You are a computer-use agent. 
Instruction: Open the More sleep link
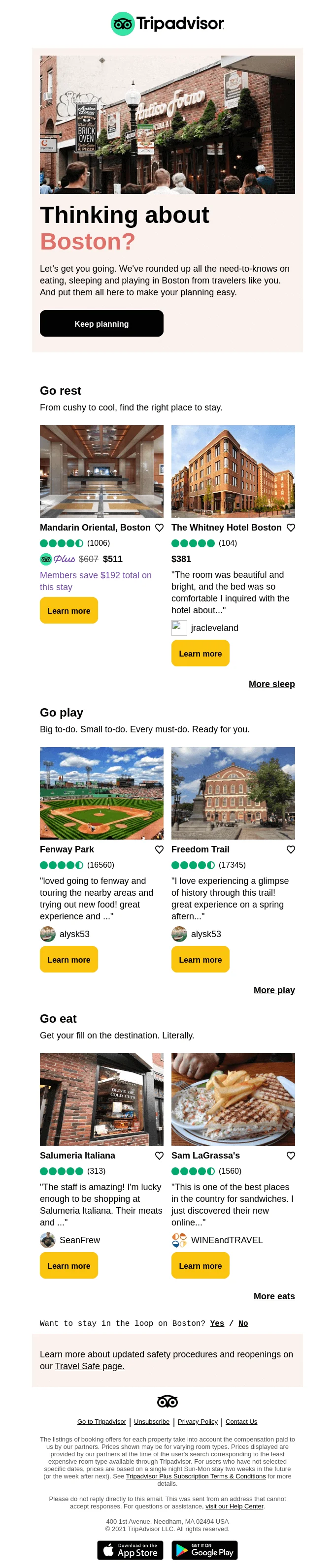(x=271, y=684)
